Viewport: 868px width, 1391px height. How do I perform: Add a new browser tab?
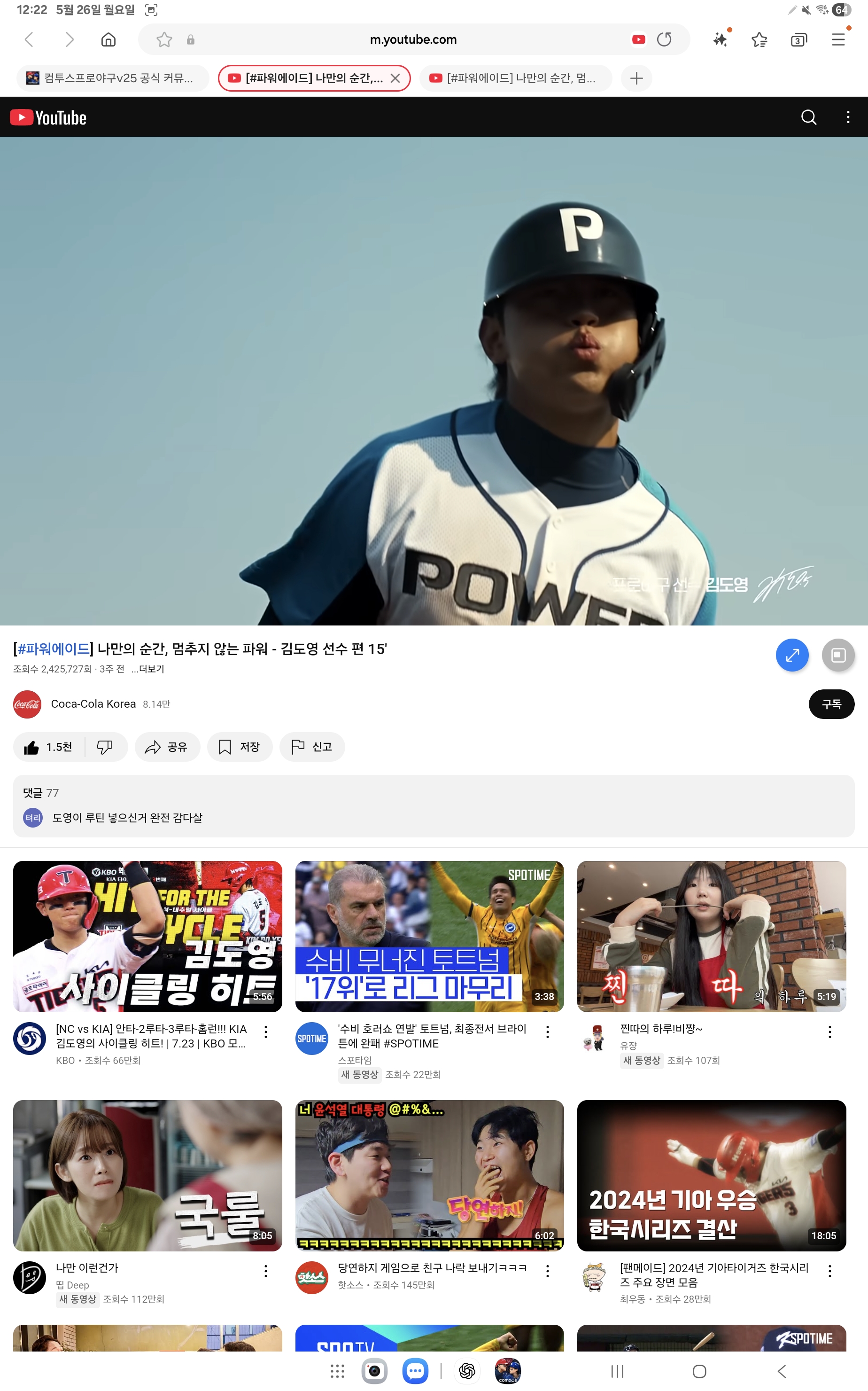tap(636, 78)
